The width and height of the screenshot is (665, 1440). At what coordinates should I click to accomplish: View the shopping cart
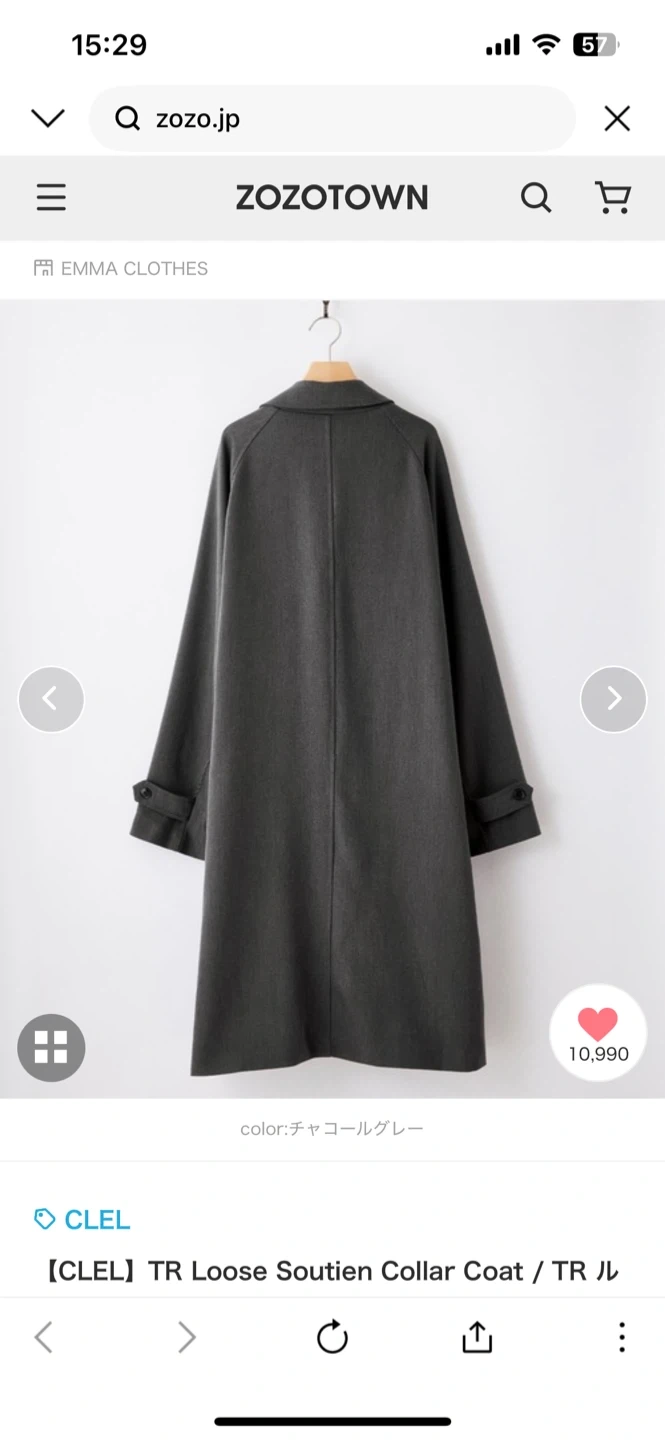pyautogui.click(x=612, y=198)
